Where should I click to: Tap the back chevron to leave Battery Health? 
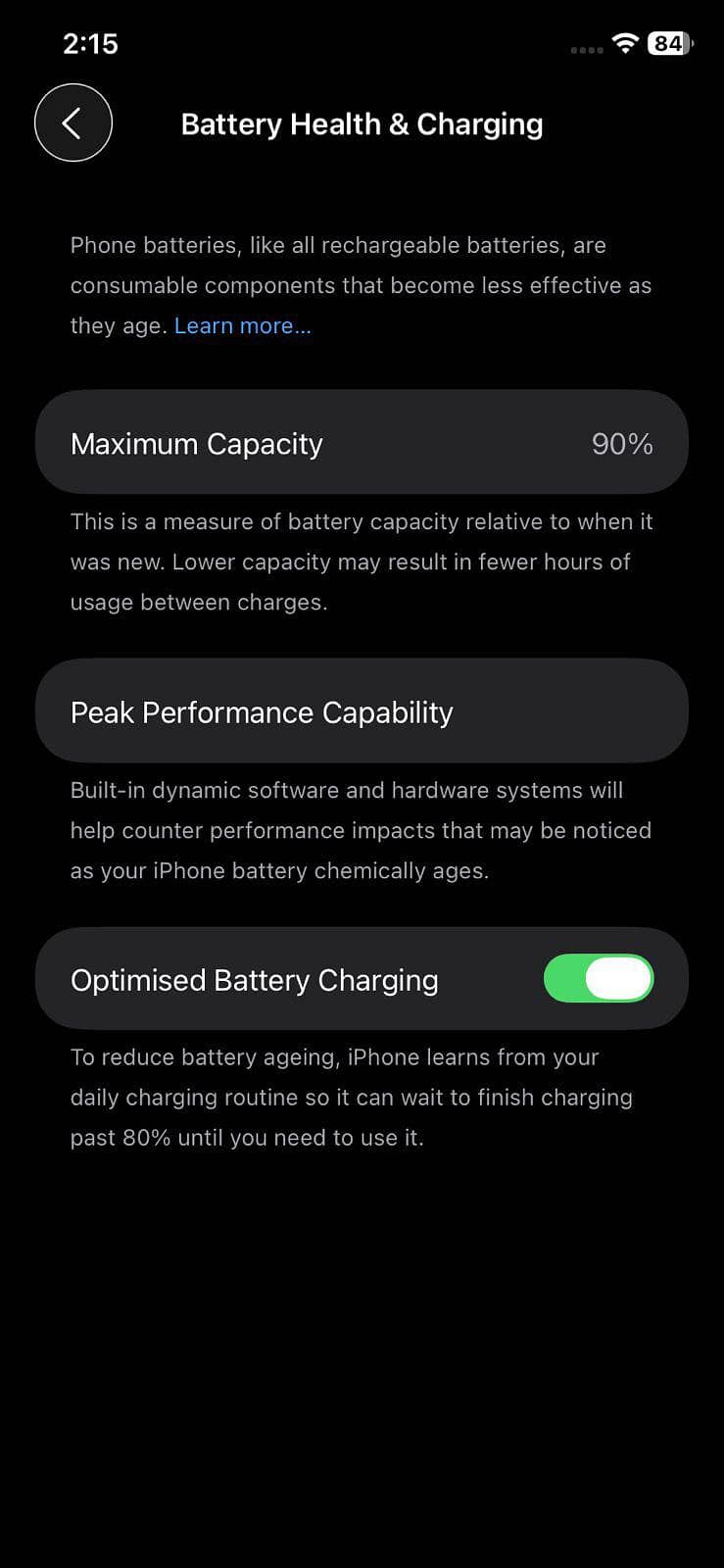coord(73,122)
